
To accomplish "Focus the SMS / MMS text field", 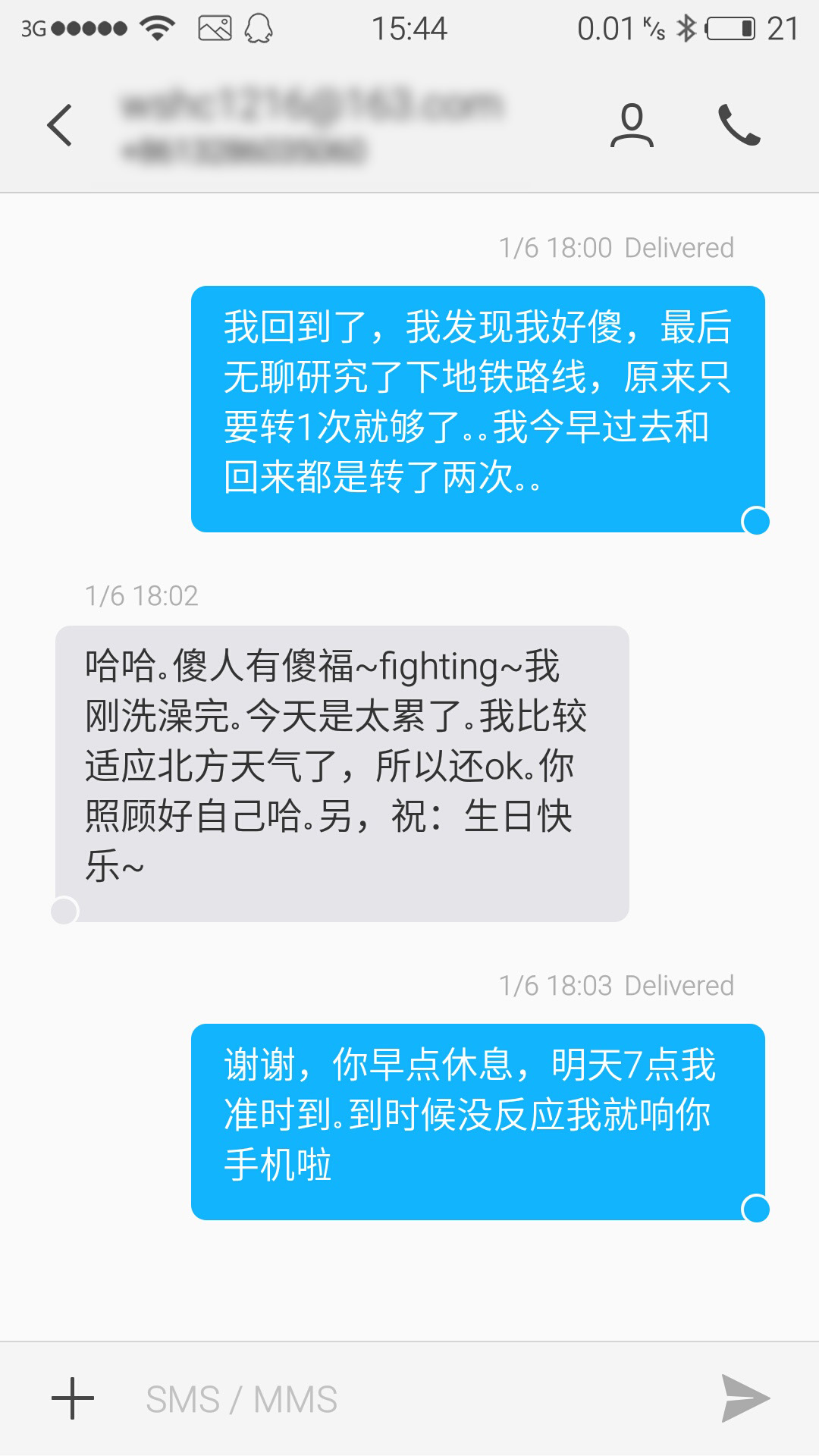I will click(x=409, y=1399).
